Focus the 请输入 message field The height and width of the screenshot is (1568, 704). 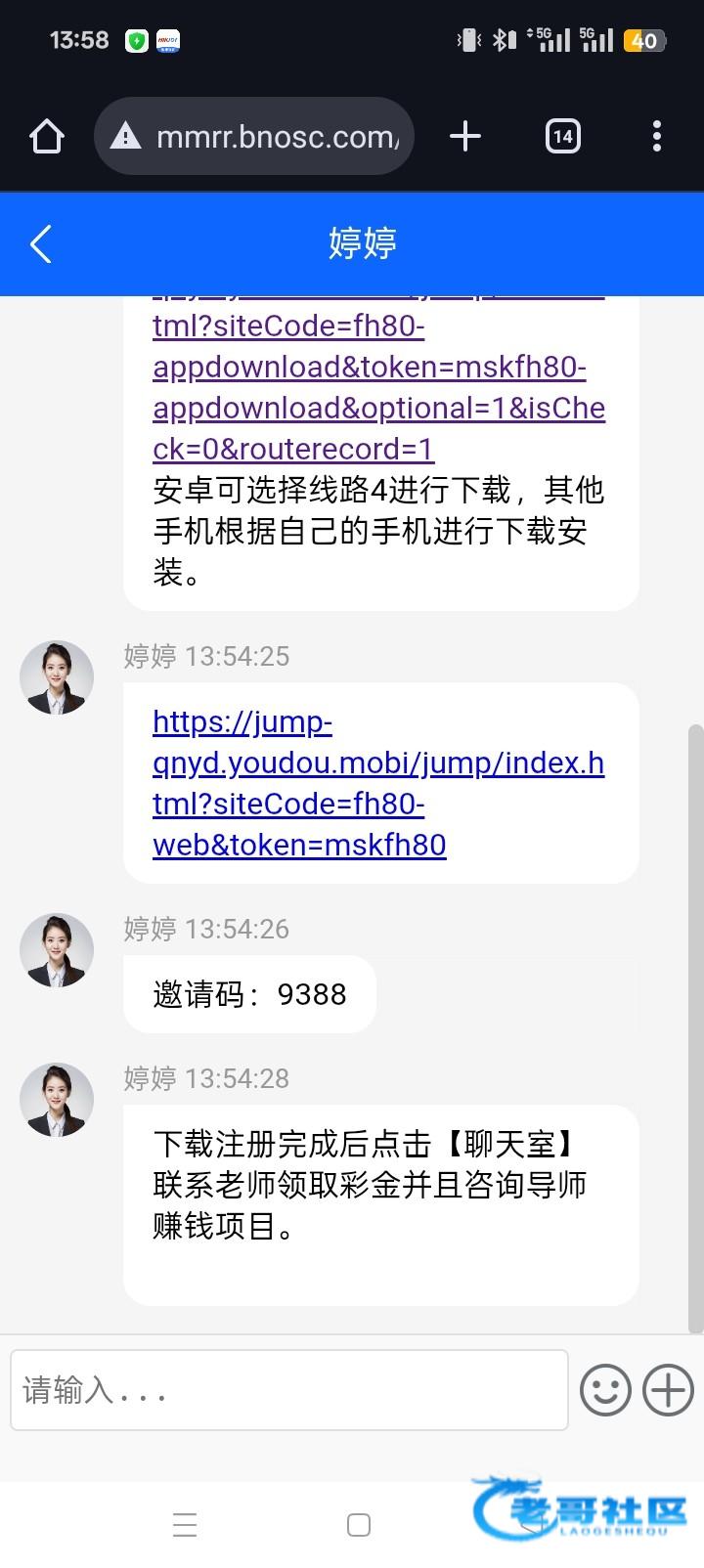(x=288, y=1390)
